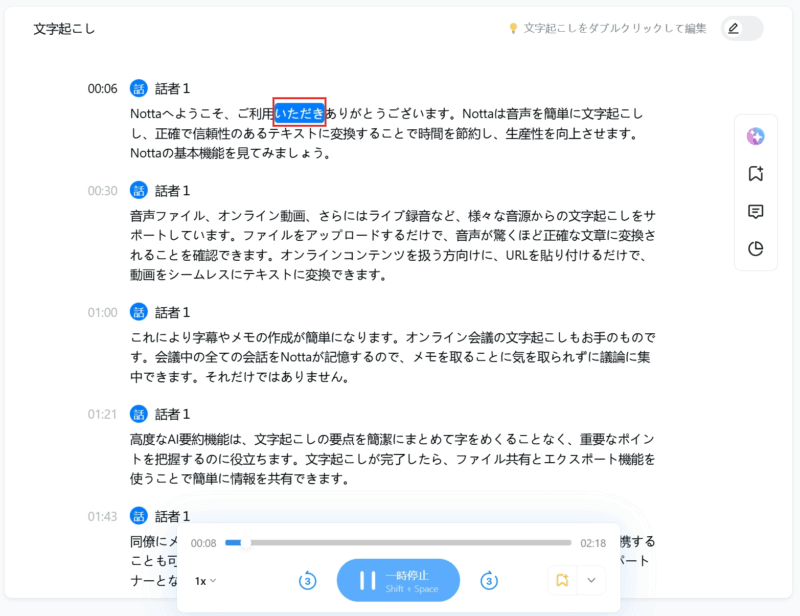The width and height of the screenshot is (800, 616).
Task: Jump to the 01:00 timestamp
Action: 102,312
